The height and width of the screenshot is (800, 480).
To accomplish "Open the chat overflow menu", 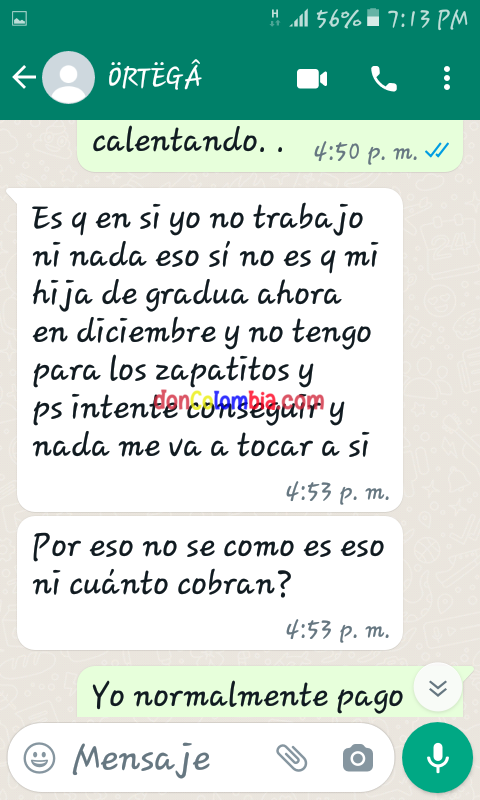I will (x=447, y=79).
